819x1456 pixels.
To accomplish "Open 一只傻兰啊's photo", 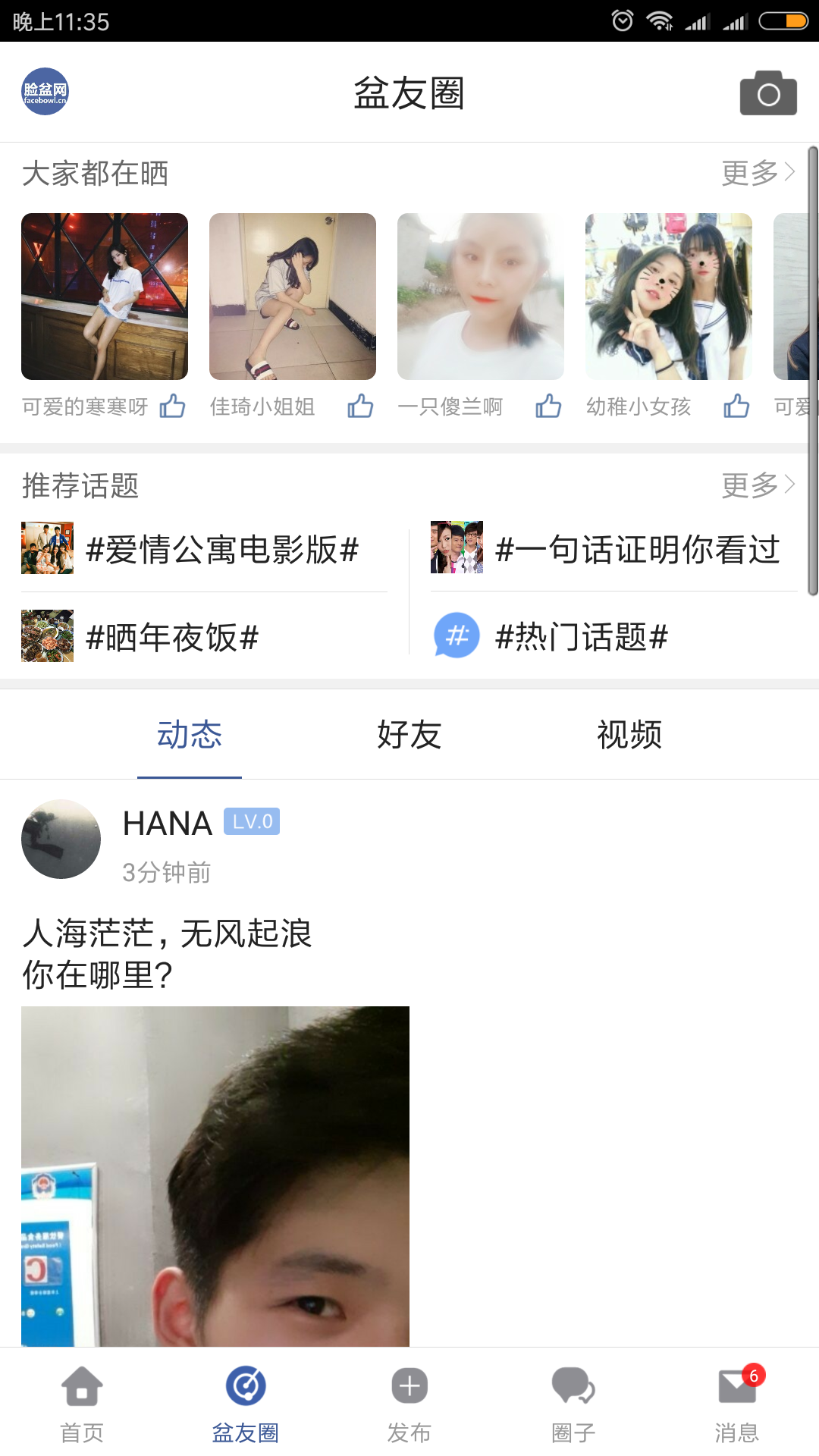I will [480, 297].
